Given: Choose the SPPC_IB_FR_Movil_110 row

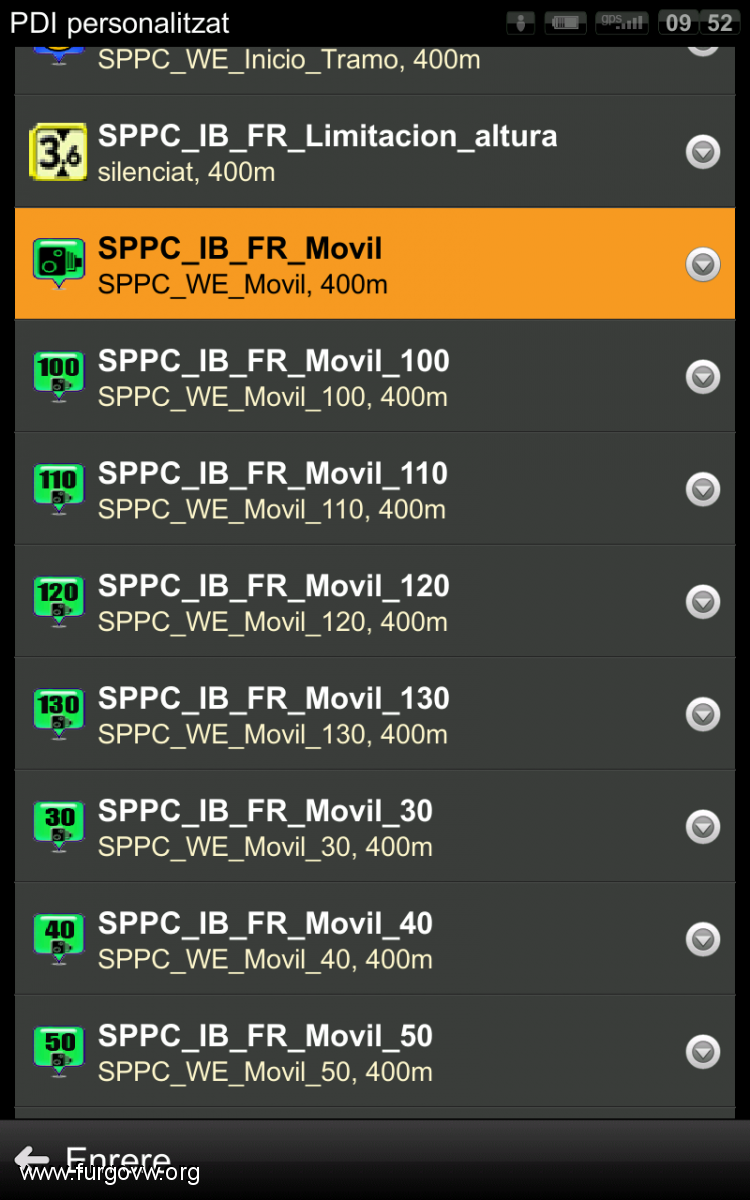Looking at the screenshot, I should [x=375, y=489].
